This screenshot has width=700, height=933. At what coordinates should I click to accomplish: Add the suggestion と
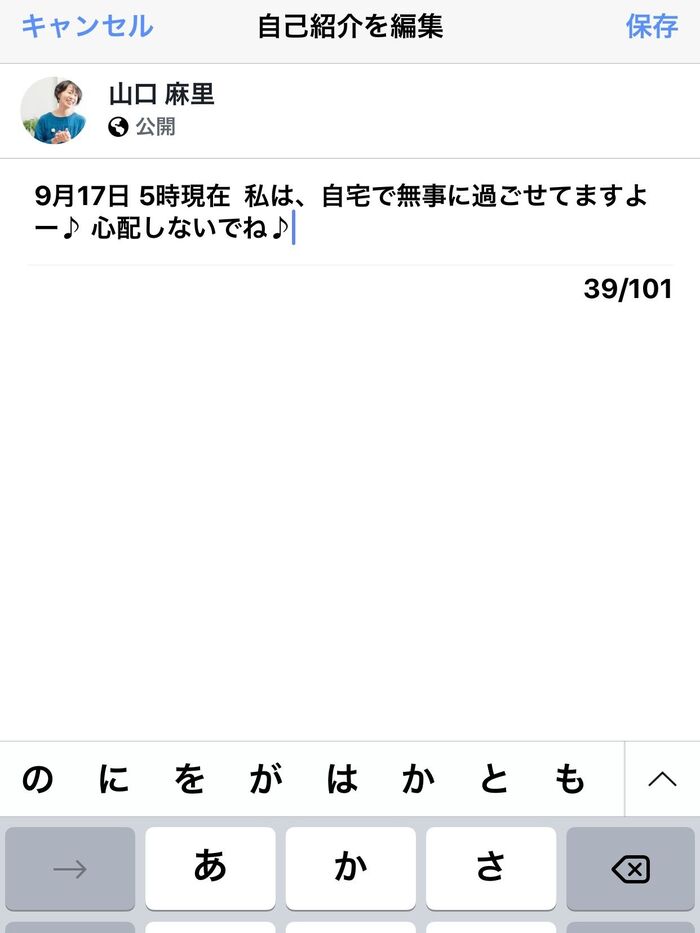point(494,779)
